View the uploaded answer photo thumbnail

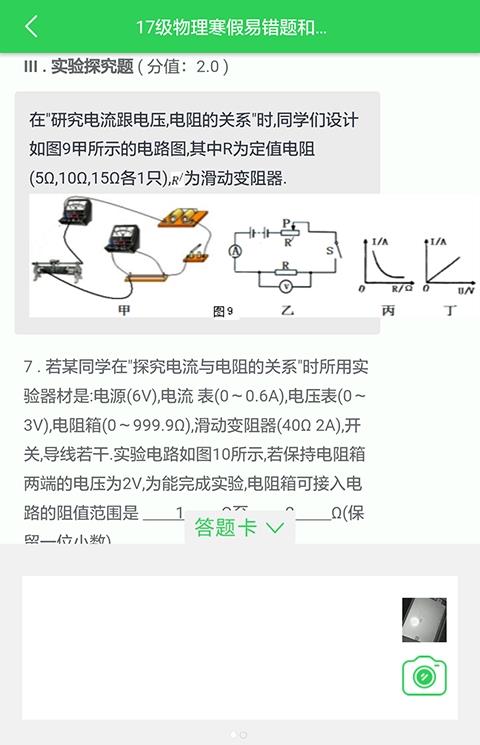click(424, 620)
